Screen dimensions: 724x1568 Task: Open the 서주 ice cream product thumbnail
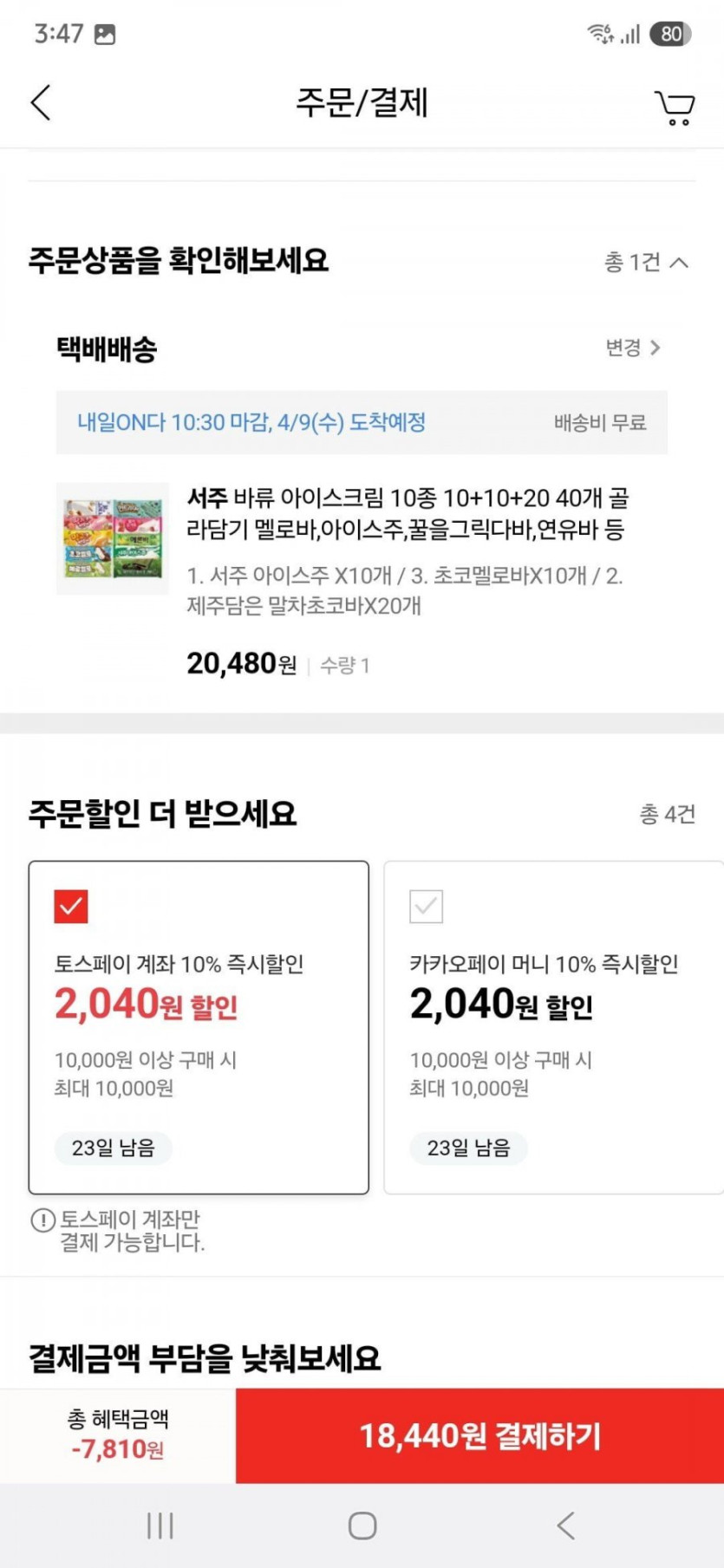click(x=113, y=538)
